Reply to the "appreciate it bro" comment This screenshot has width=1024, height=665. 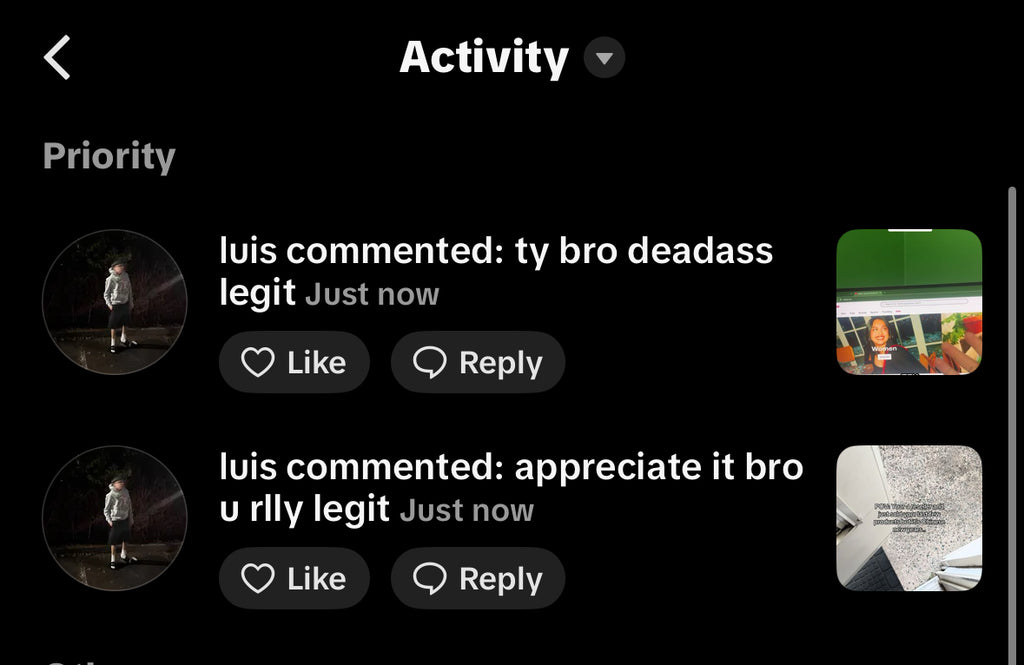478,578
